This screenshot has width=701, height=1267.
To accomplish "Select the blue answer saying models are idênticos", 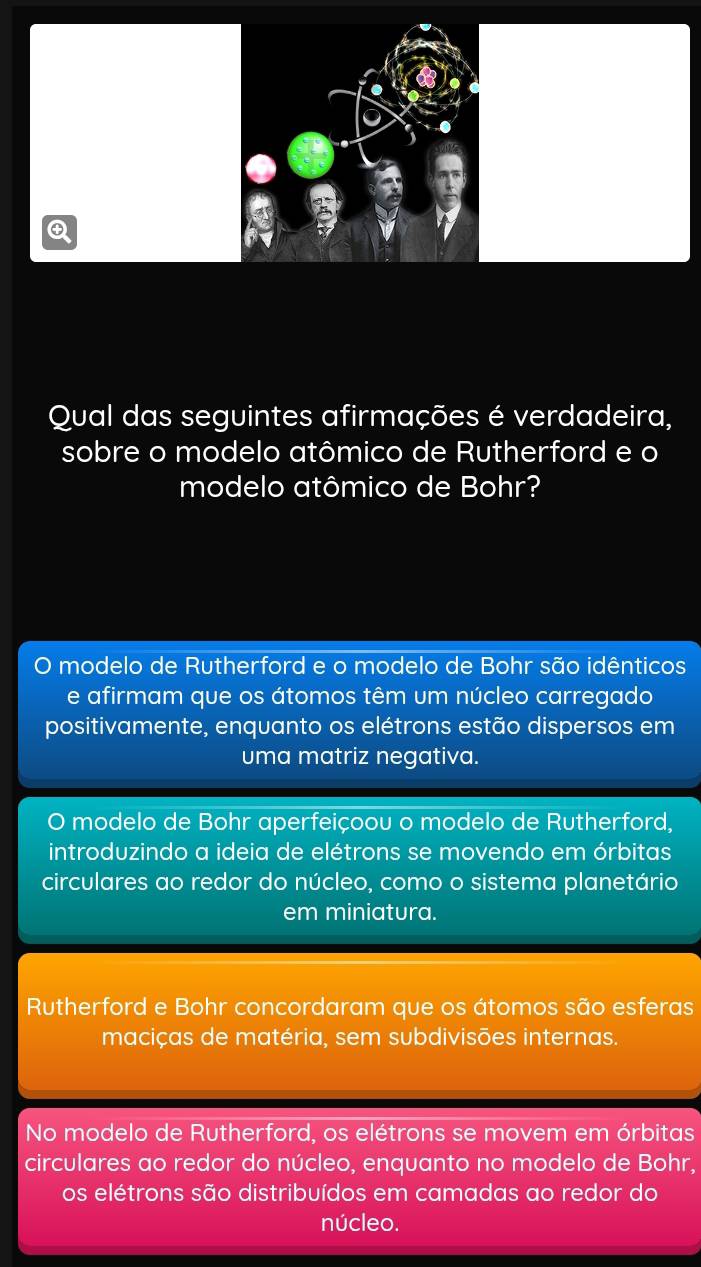I will (360, 711).
